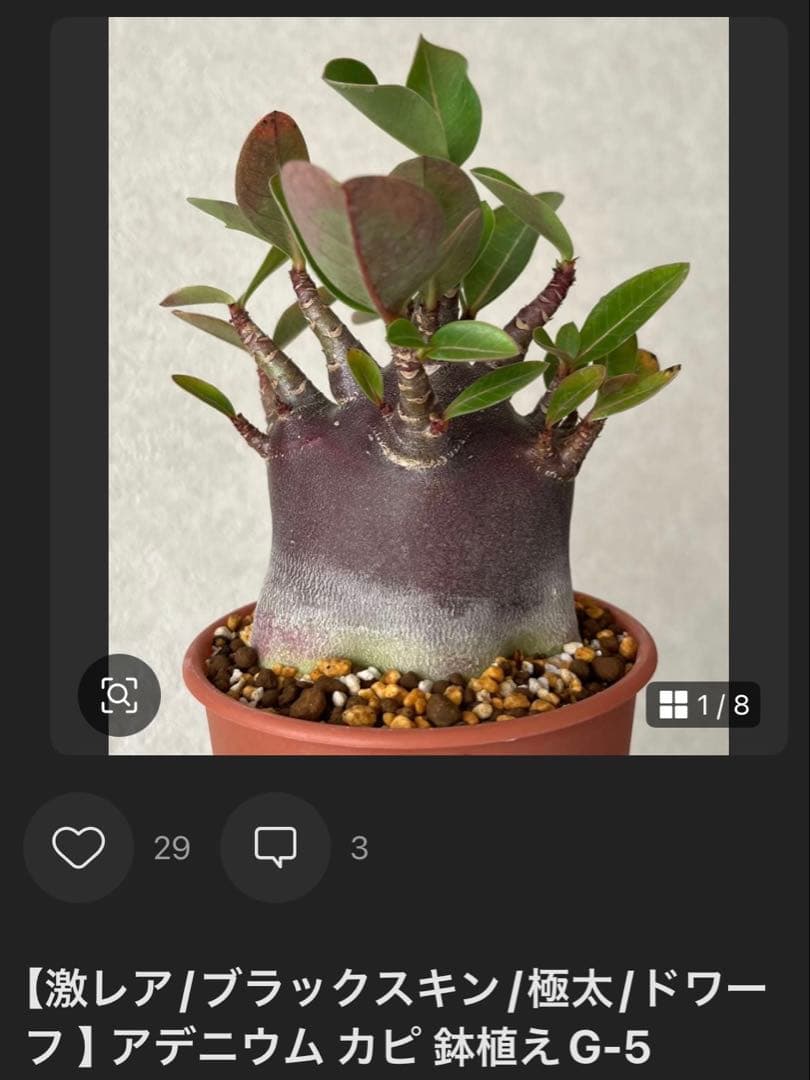This screenshot has height=1080, width=810.
Task: Open the comments bubble icon
Action: [275, 848]
